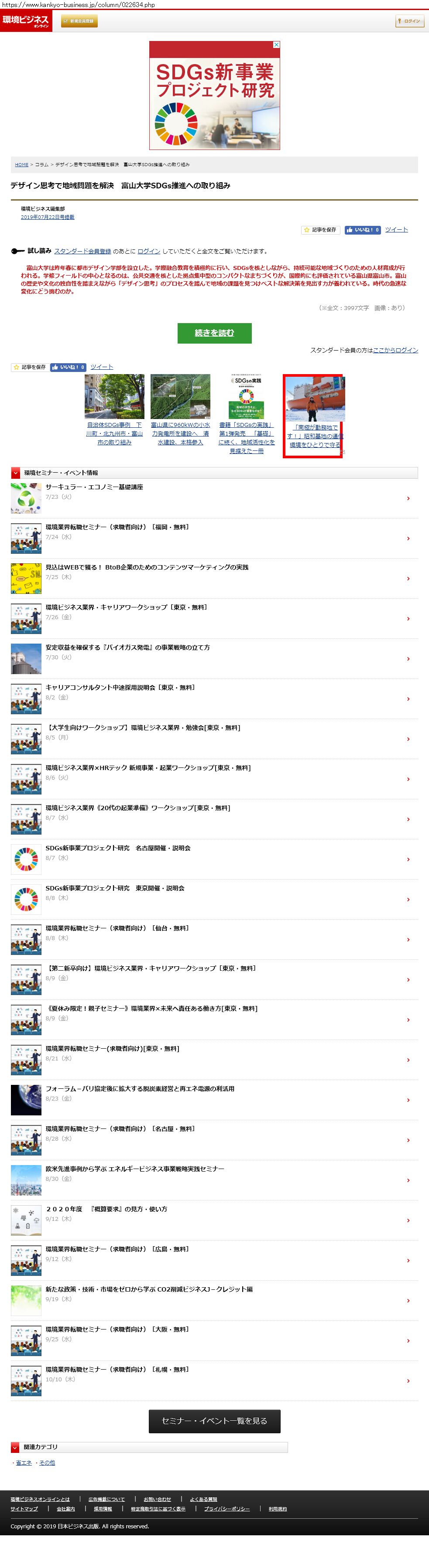This screenshot has width=429, height=1568.
Task: Open the 省エネ category link
Action: pos(24,1462)
